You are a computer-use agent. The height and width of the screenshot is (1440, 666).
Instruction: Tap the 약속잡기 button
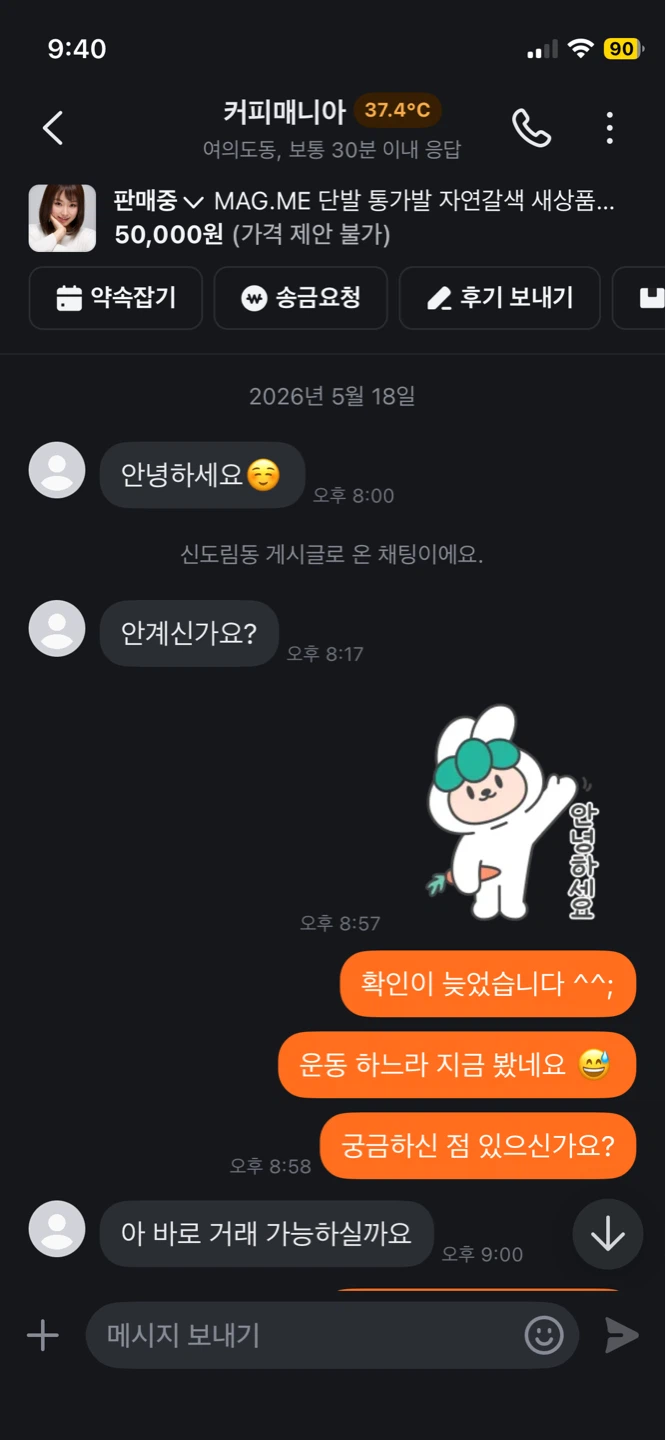(116, 298)
